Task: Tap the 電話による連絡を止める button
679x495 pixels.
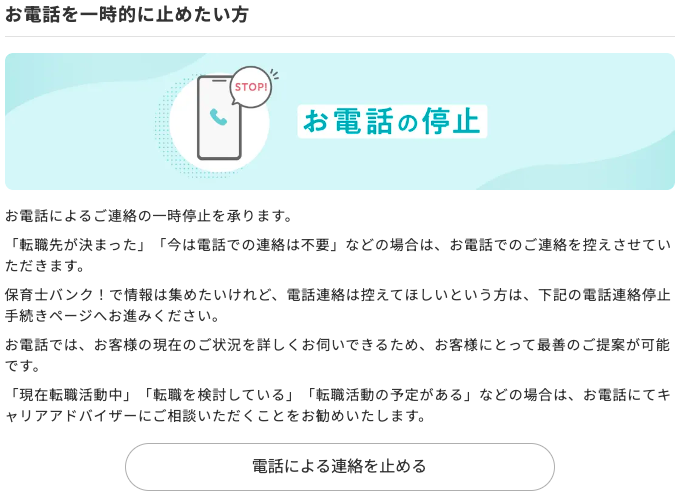Action: (x=339, y=466)
